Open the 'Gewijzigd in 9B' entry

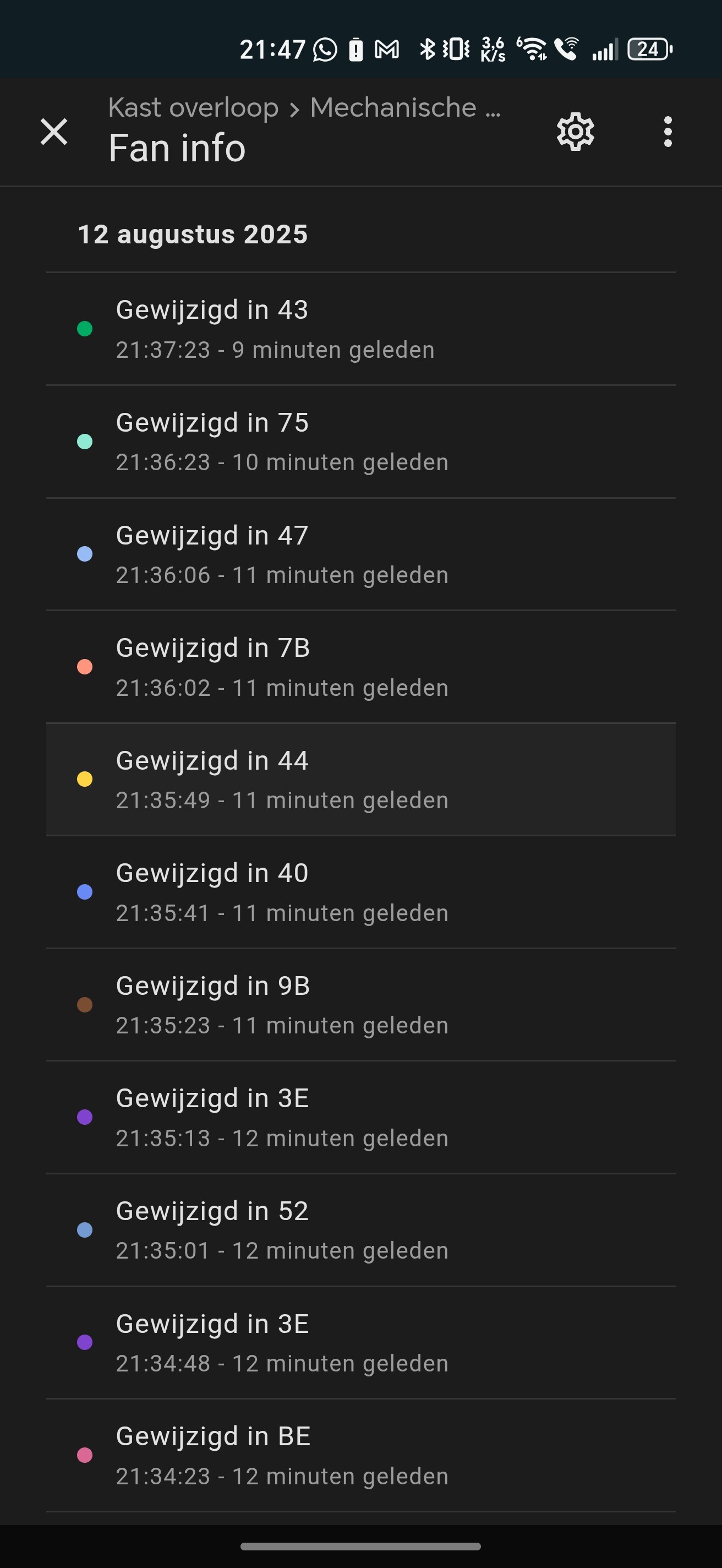pyautogui.click(x=360, y=1005)
